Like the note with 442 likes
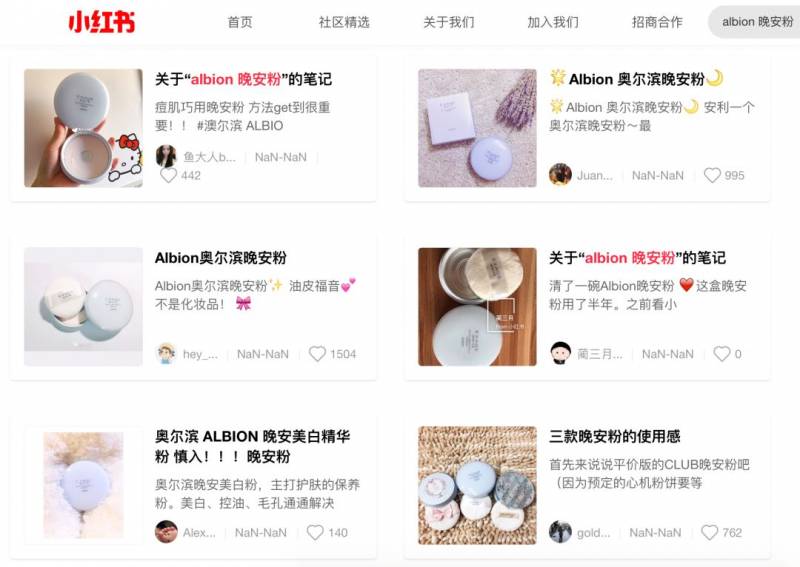The width and height of the screenshot is (800, 567). pos(169,175)
